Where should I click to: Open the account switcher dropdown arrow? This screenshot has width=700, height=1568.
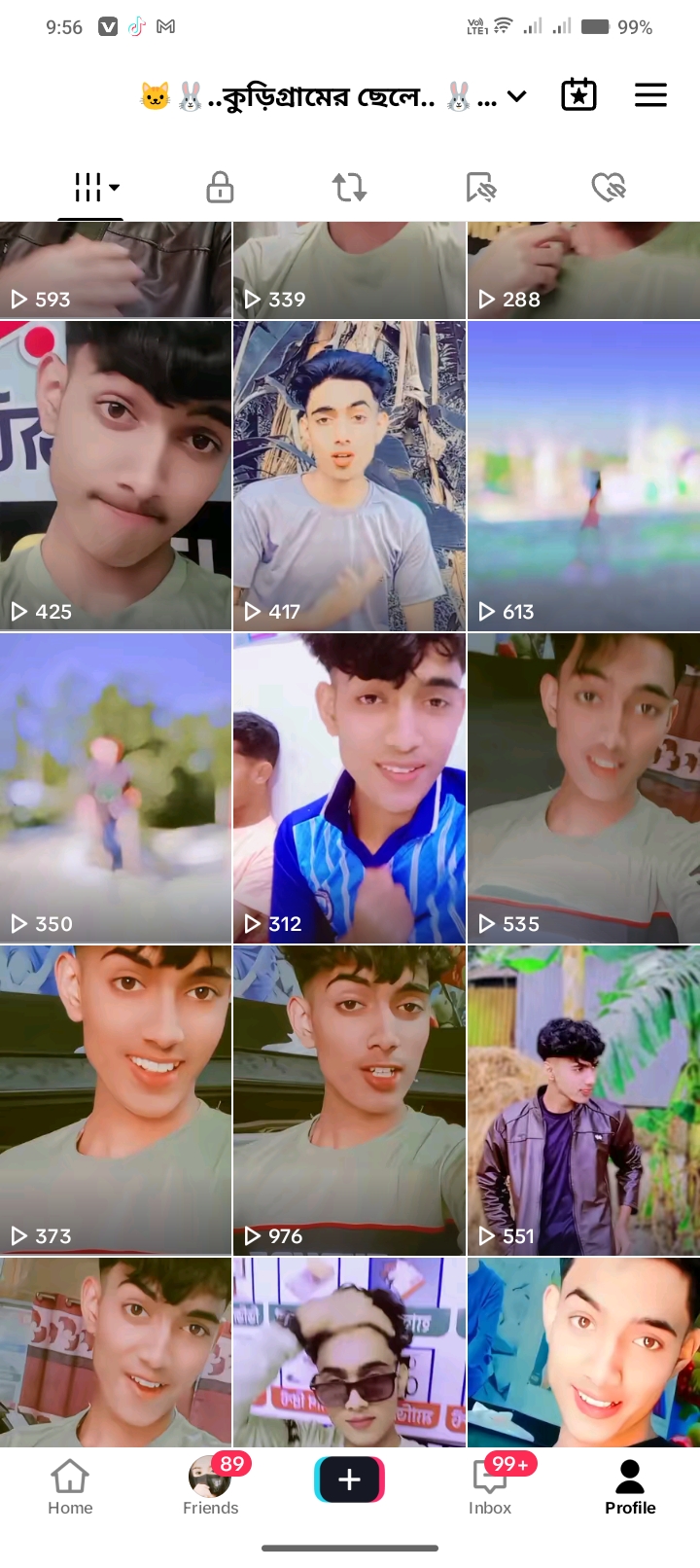(x=517, y=95)
